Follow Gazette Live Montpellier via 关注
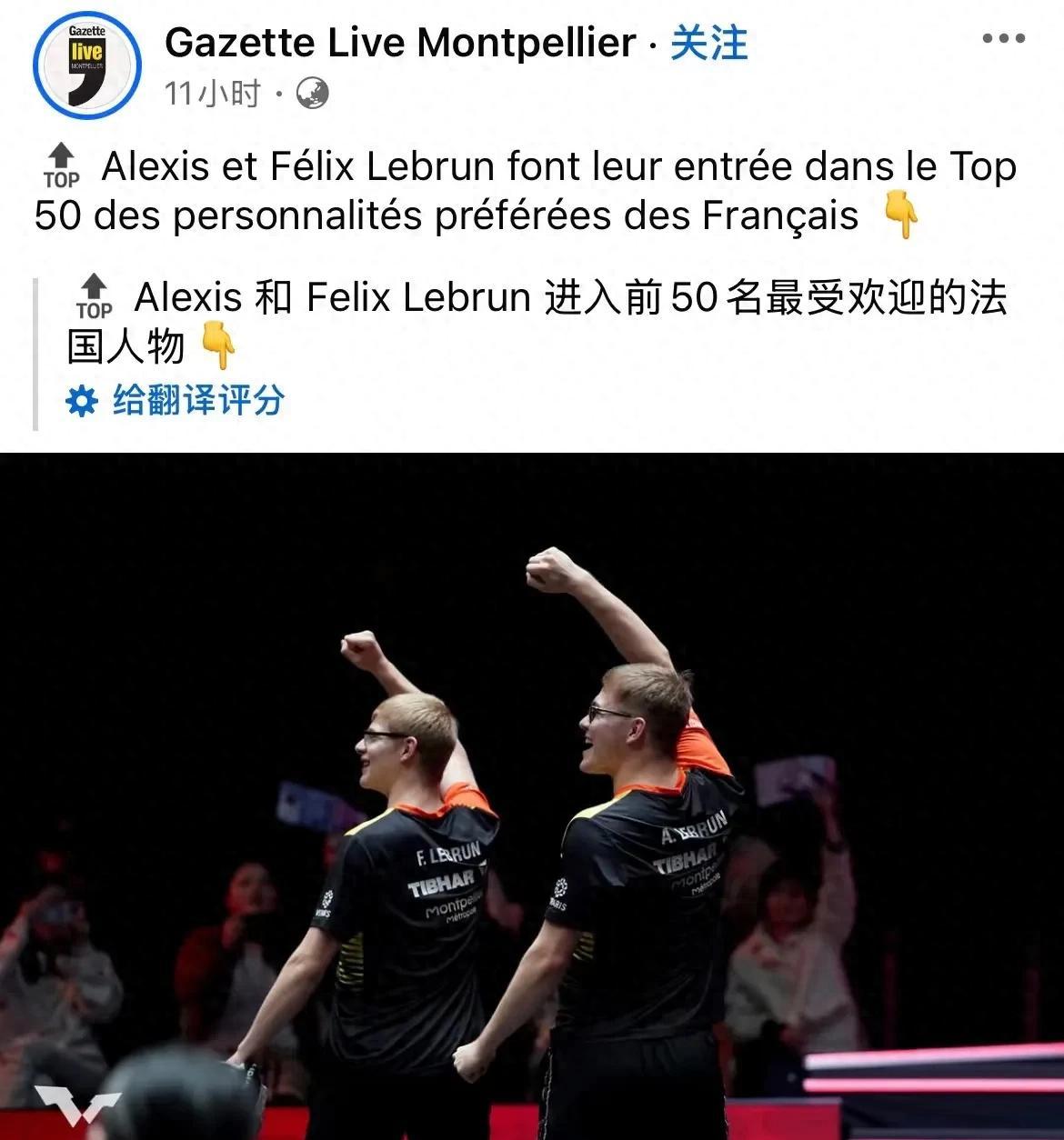This screenshot has height=1140, width=1064. [708, 43]
